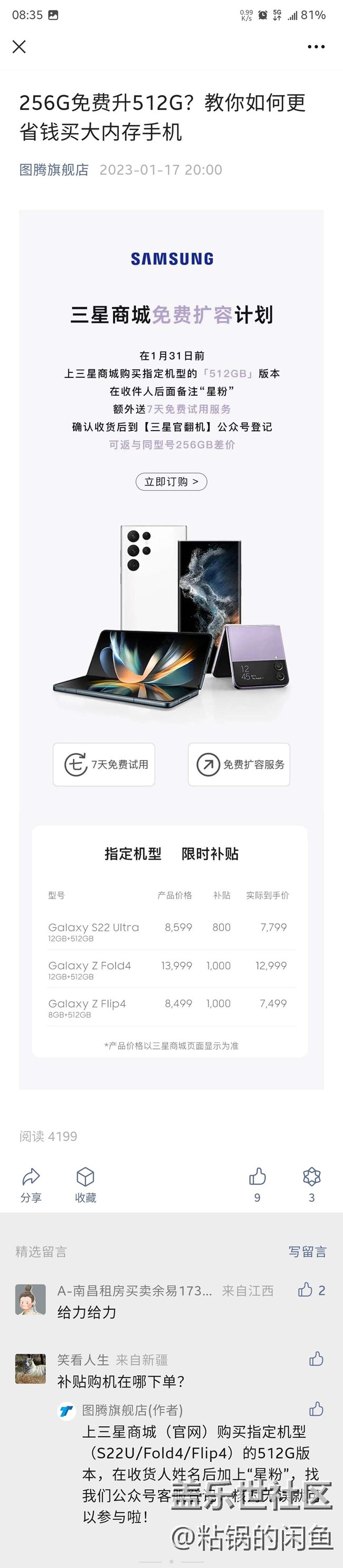This screenshot has width=343, height=1568.
Task: Open 图腾旗舰店 account link
Action: [53, 170]
